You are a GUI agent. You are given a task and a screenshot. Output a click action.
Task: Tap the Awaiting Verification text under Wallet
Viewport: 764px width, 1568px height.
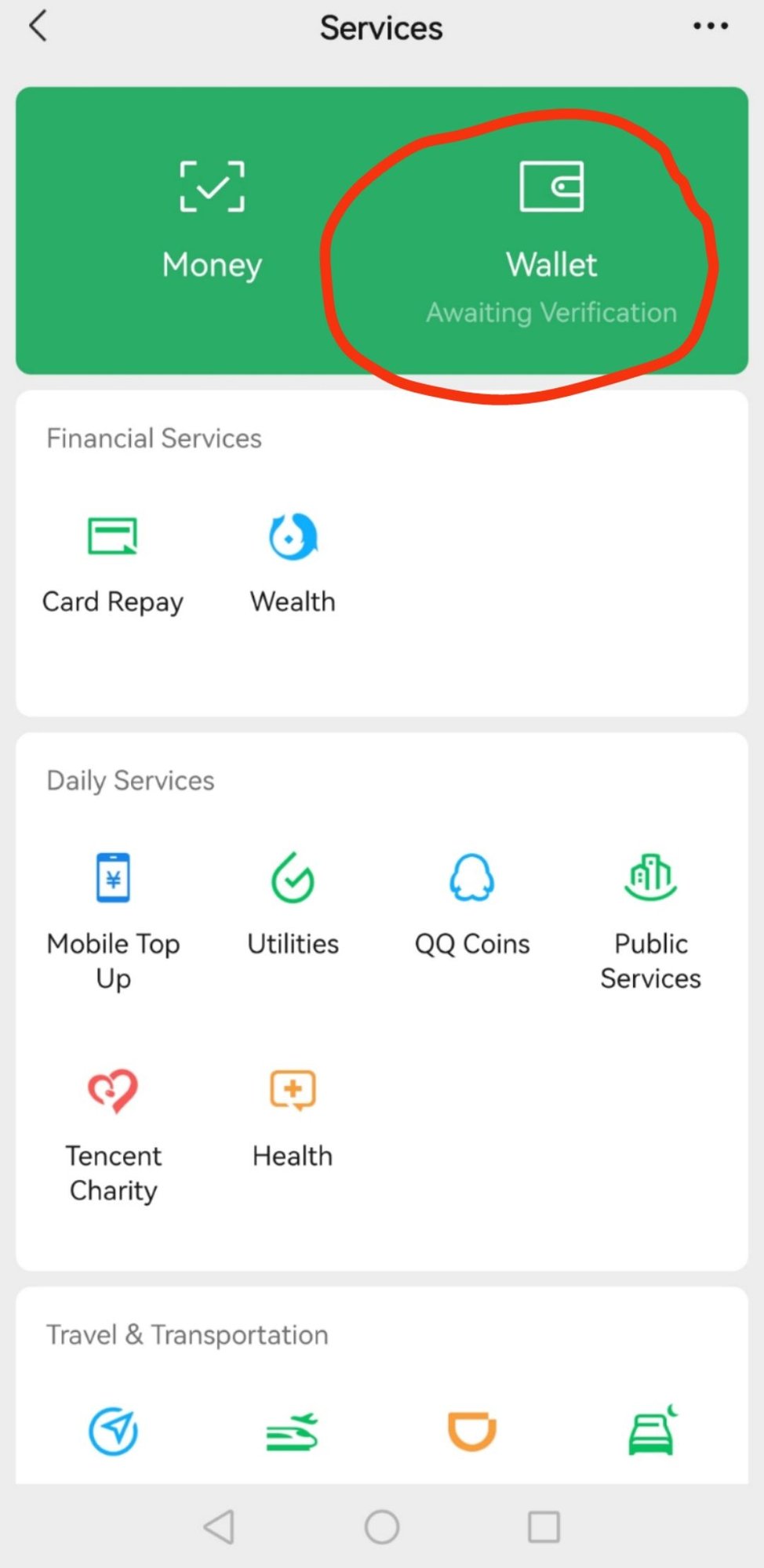point(551,312)
